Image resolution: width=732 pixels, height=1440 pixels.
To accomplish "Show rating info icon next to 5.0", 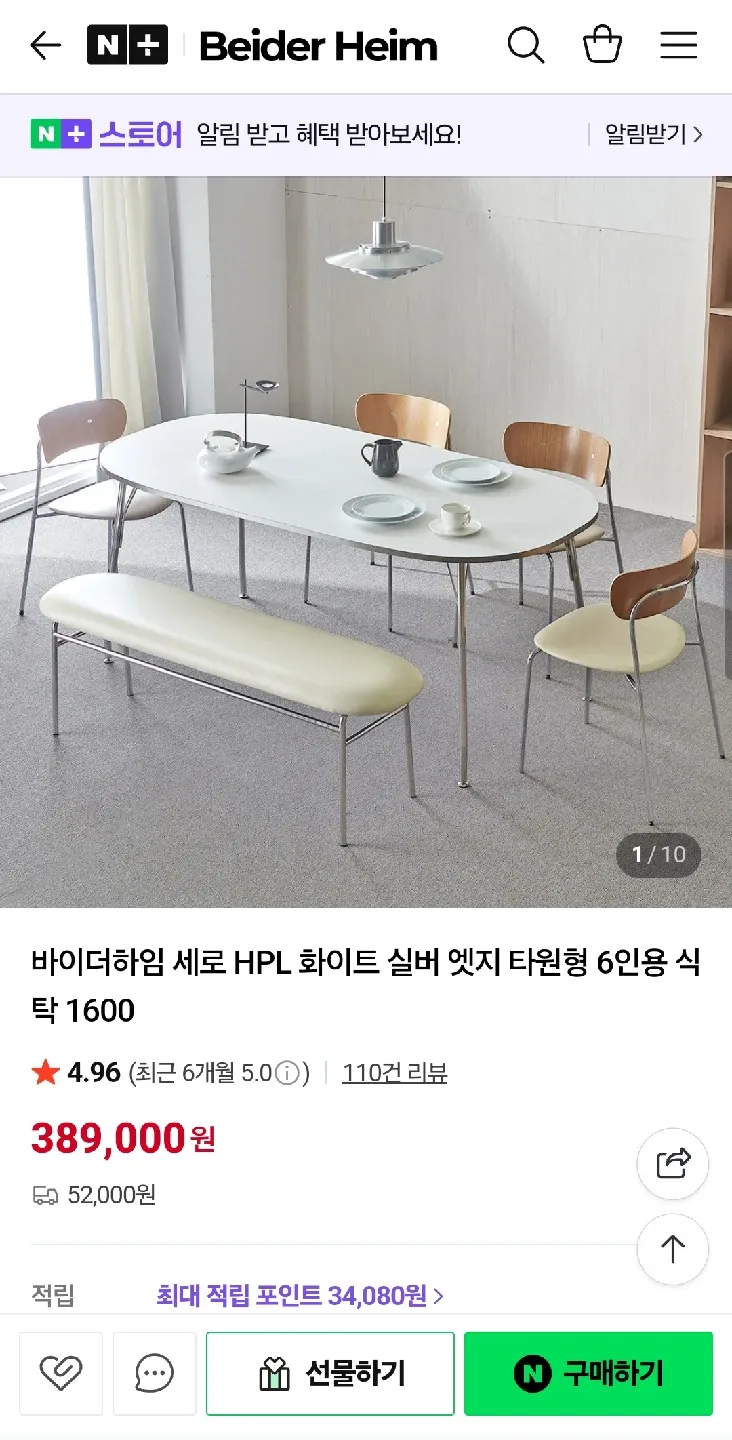I will tap(287, 1074).
